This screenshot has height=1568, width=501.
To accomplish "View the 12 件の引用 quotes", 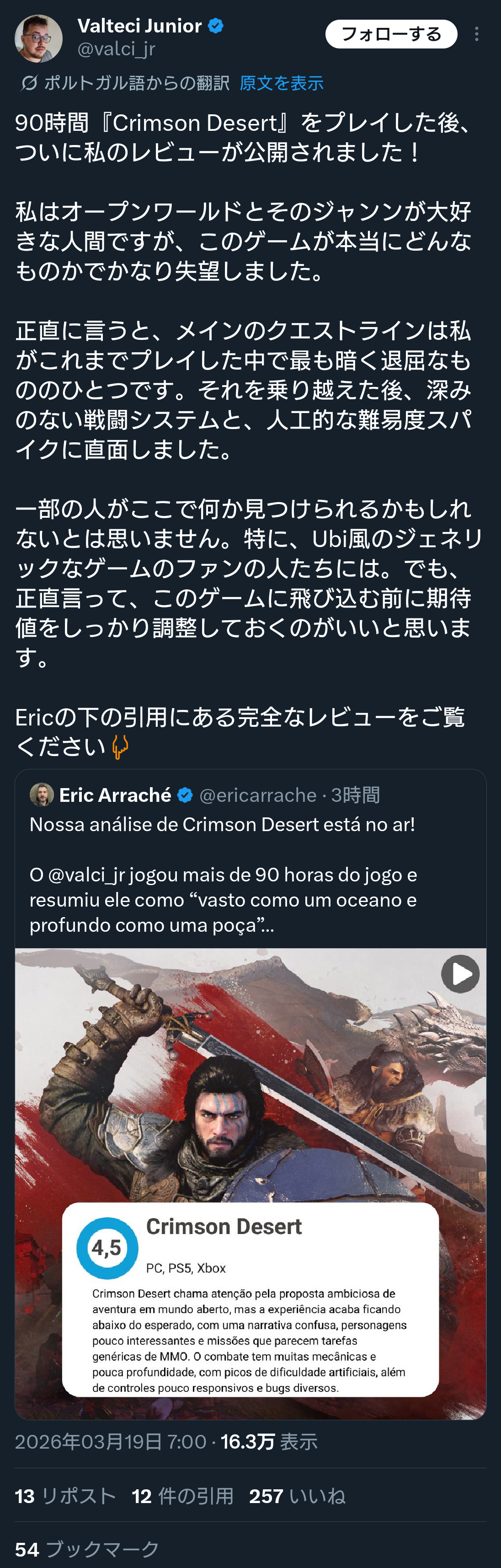I will click(182, 1496).
